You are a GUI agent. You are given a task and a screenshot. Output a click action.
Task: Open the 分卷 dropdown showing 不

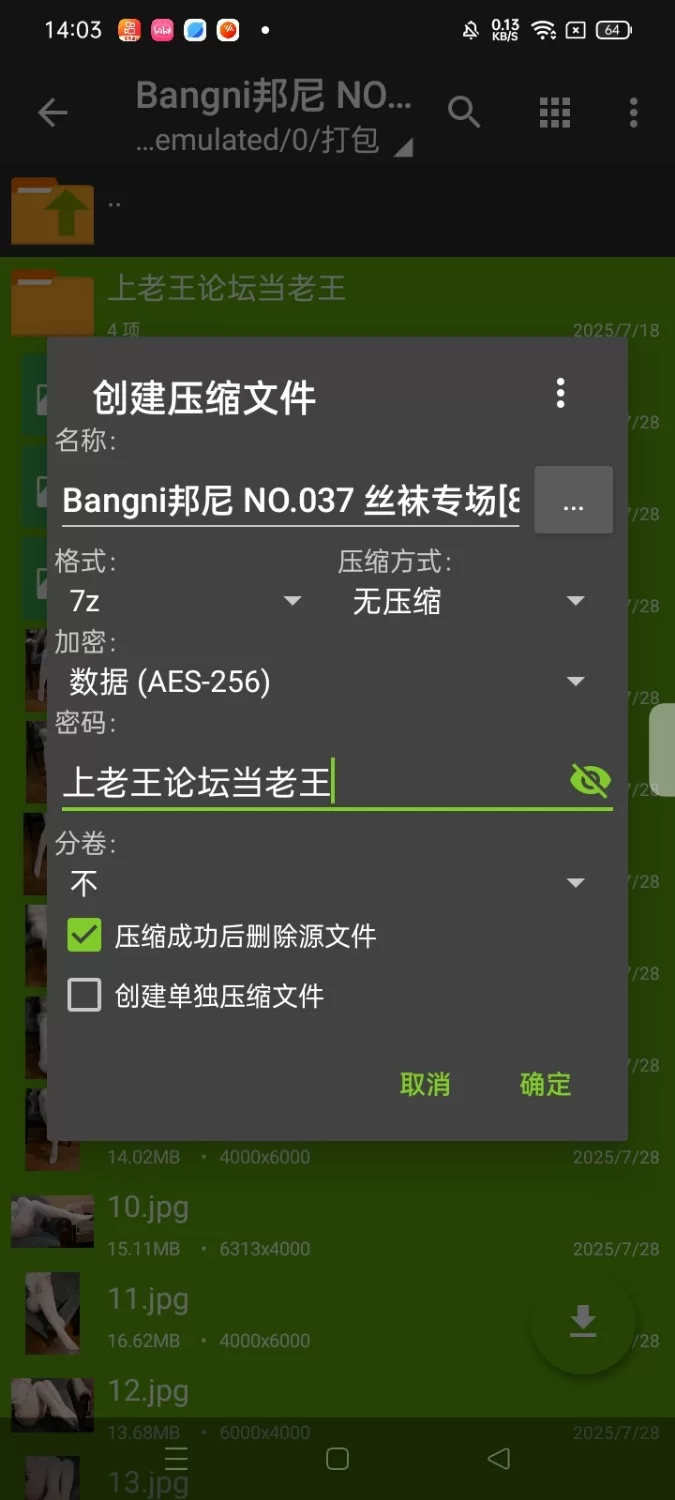326,883
